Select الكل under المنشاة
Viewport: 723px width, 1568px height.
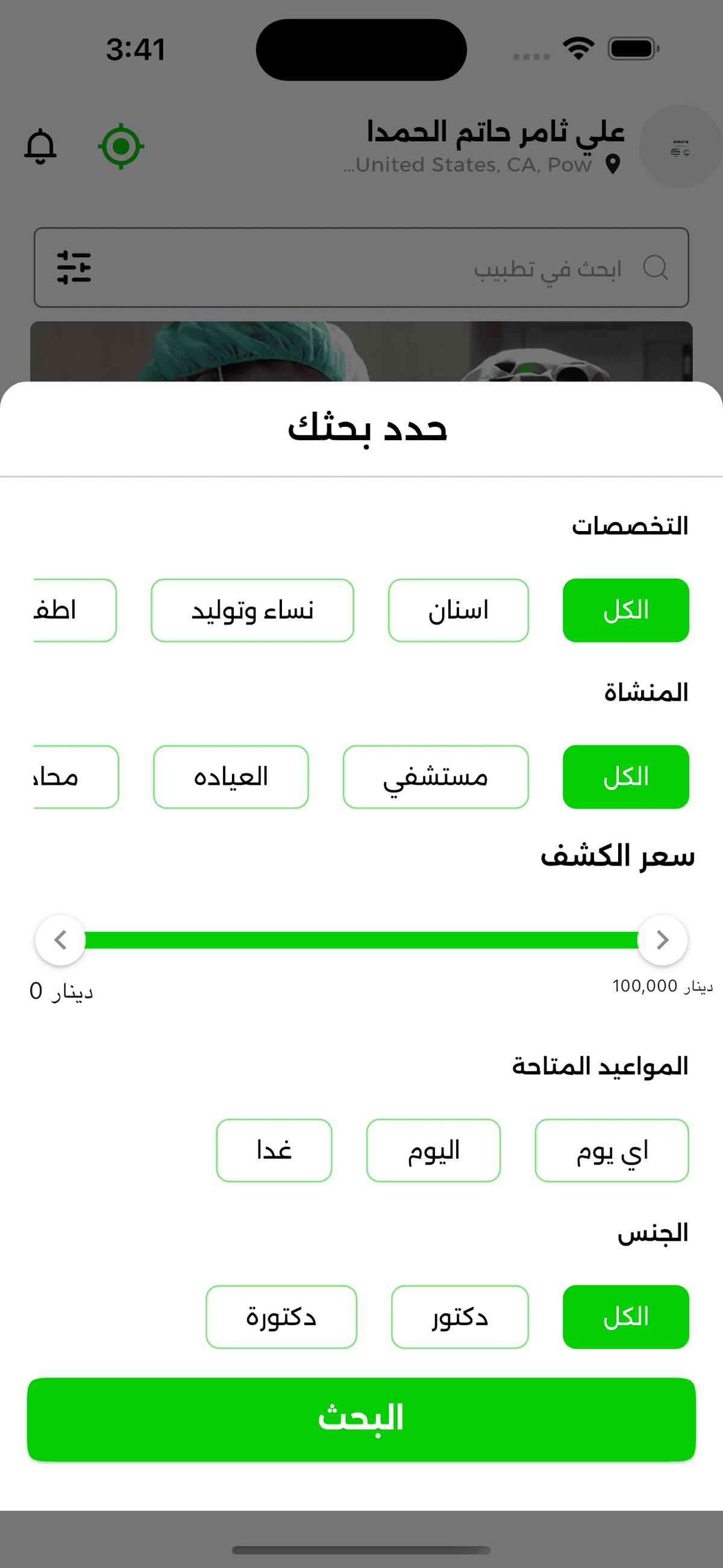625,776
